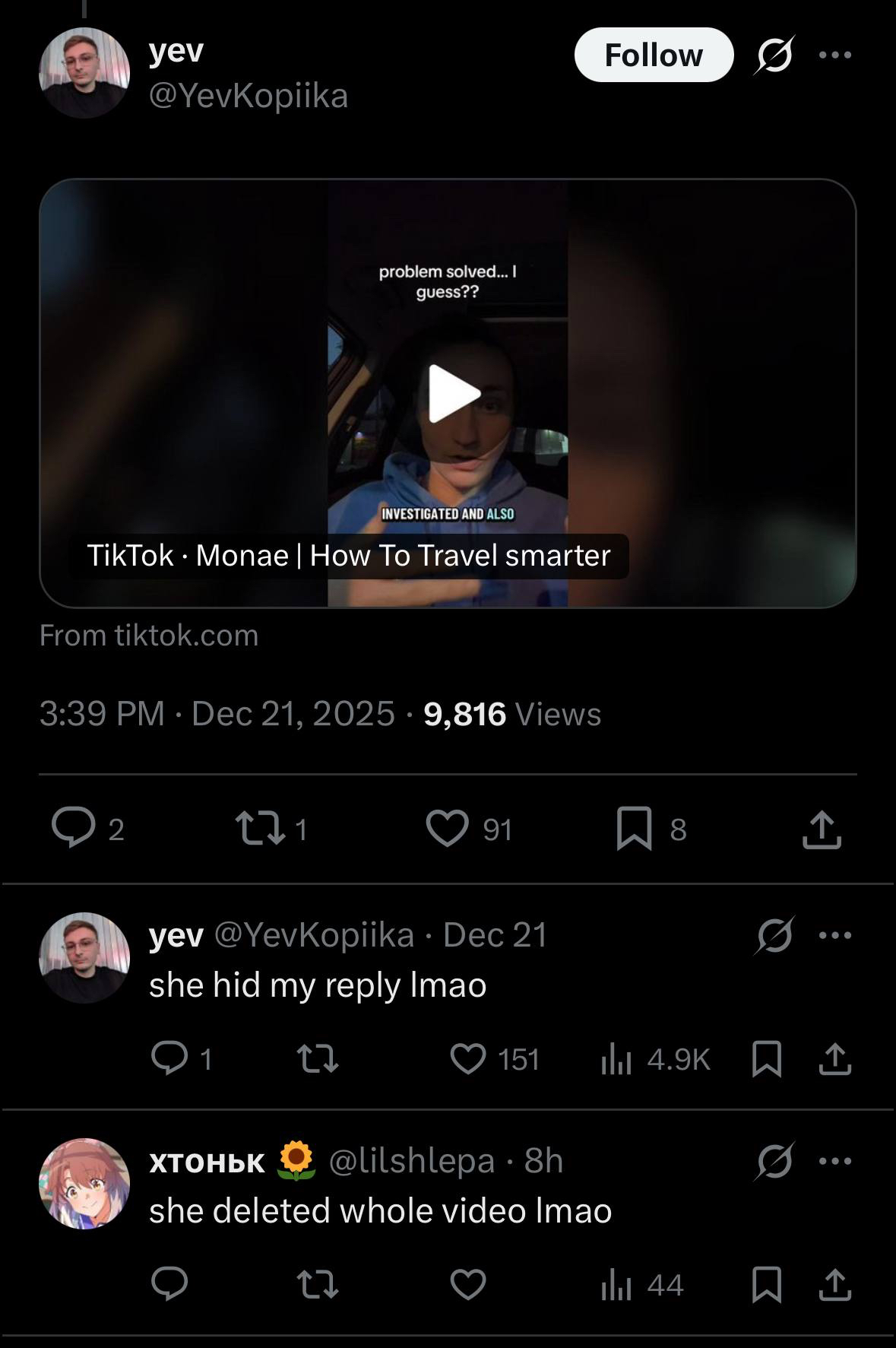Open overflow menu on yev's reply
This screenshot has width=896, height=1348.
tap(835, 935)
